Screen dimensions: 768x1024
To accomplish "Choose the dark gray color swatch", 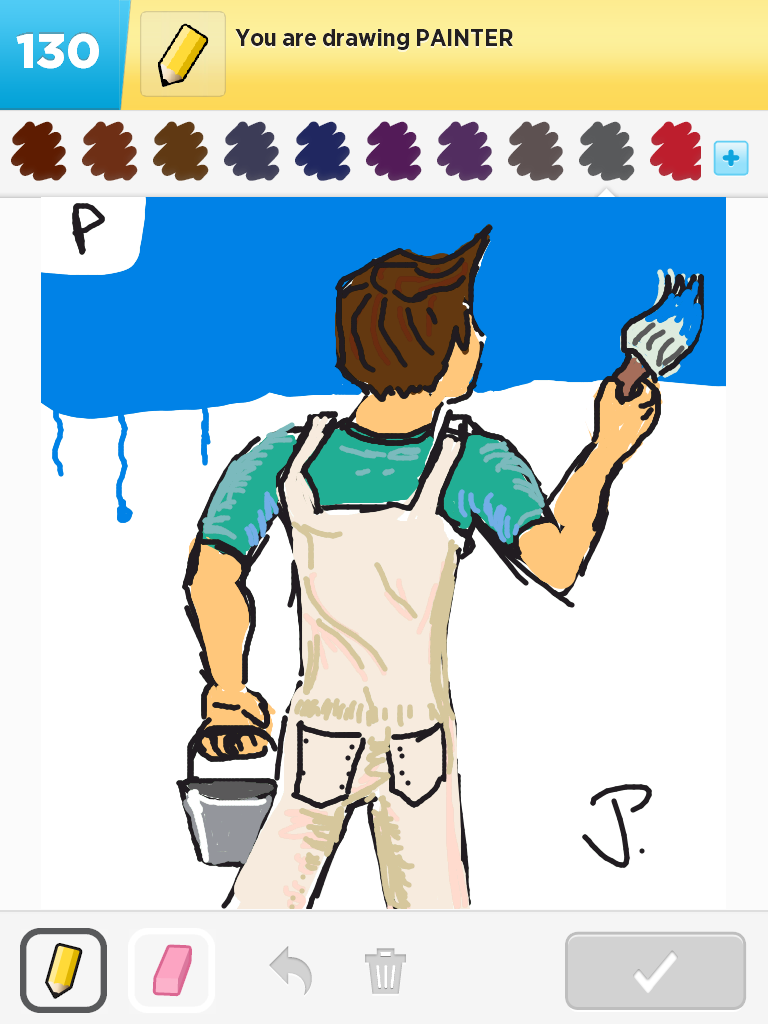I will tap(606, 151).
